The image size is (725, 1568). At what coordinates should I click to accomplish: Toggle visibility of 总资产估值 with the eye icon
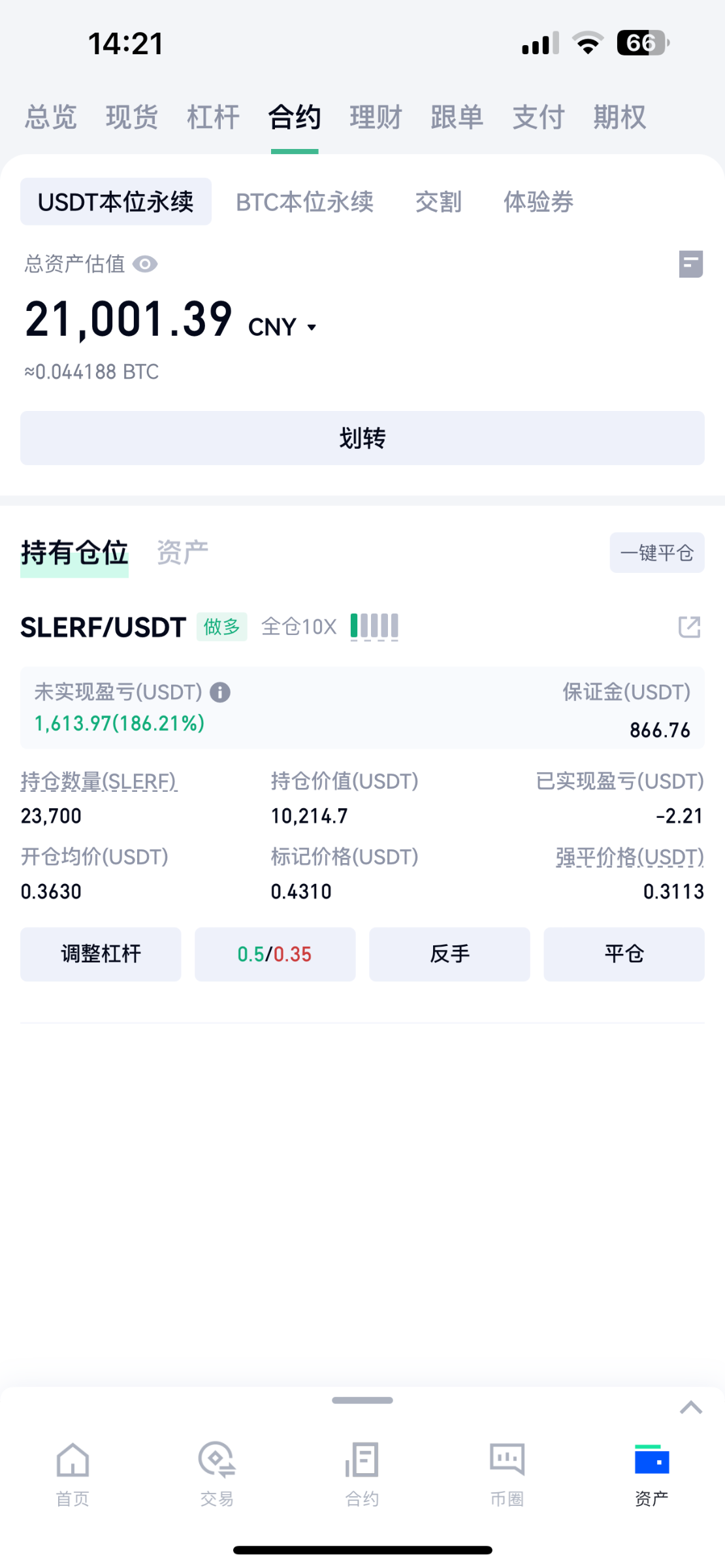click(145, 264)
